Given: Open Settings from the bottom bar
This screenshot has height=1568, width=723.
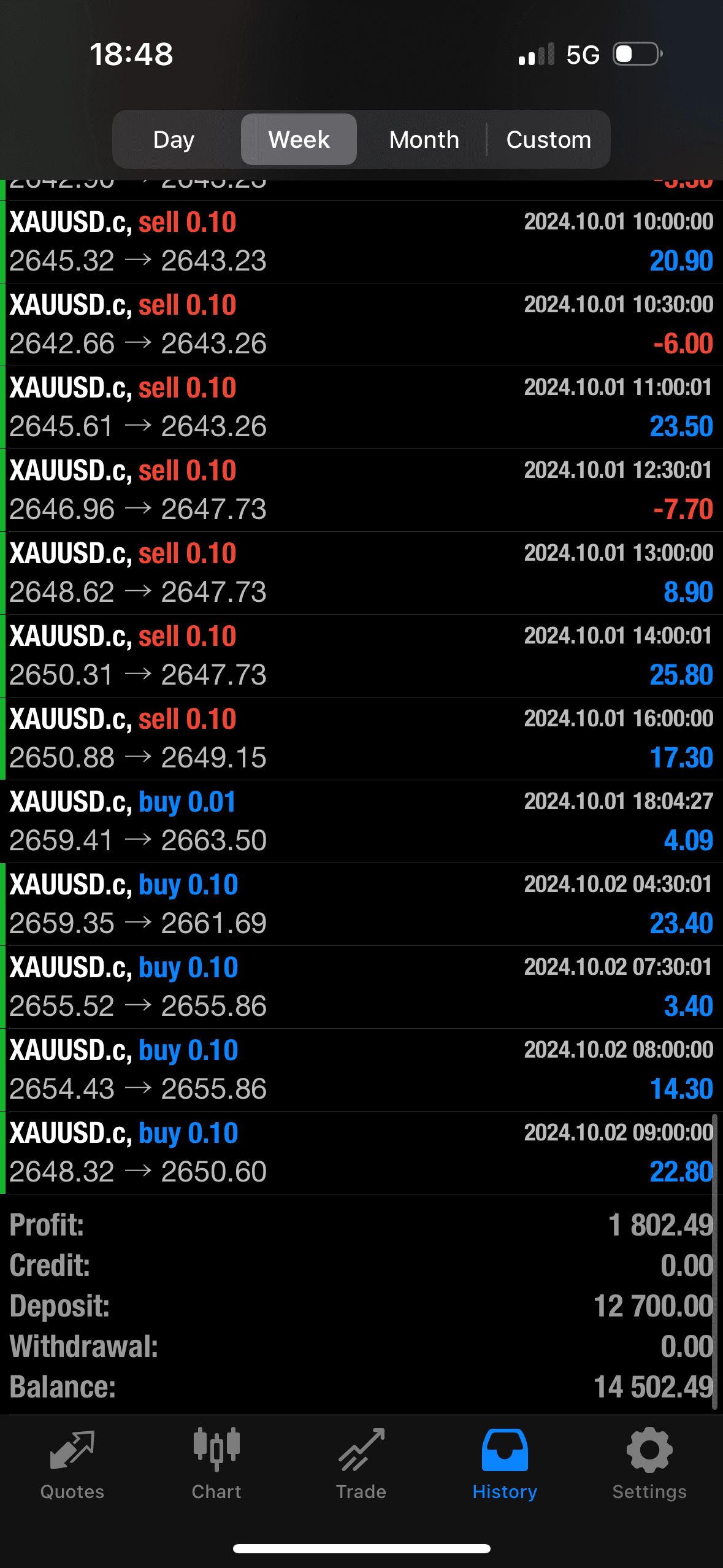Looking at the screenshot, I should 649,1462.
